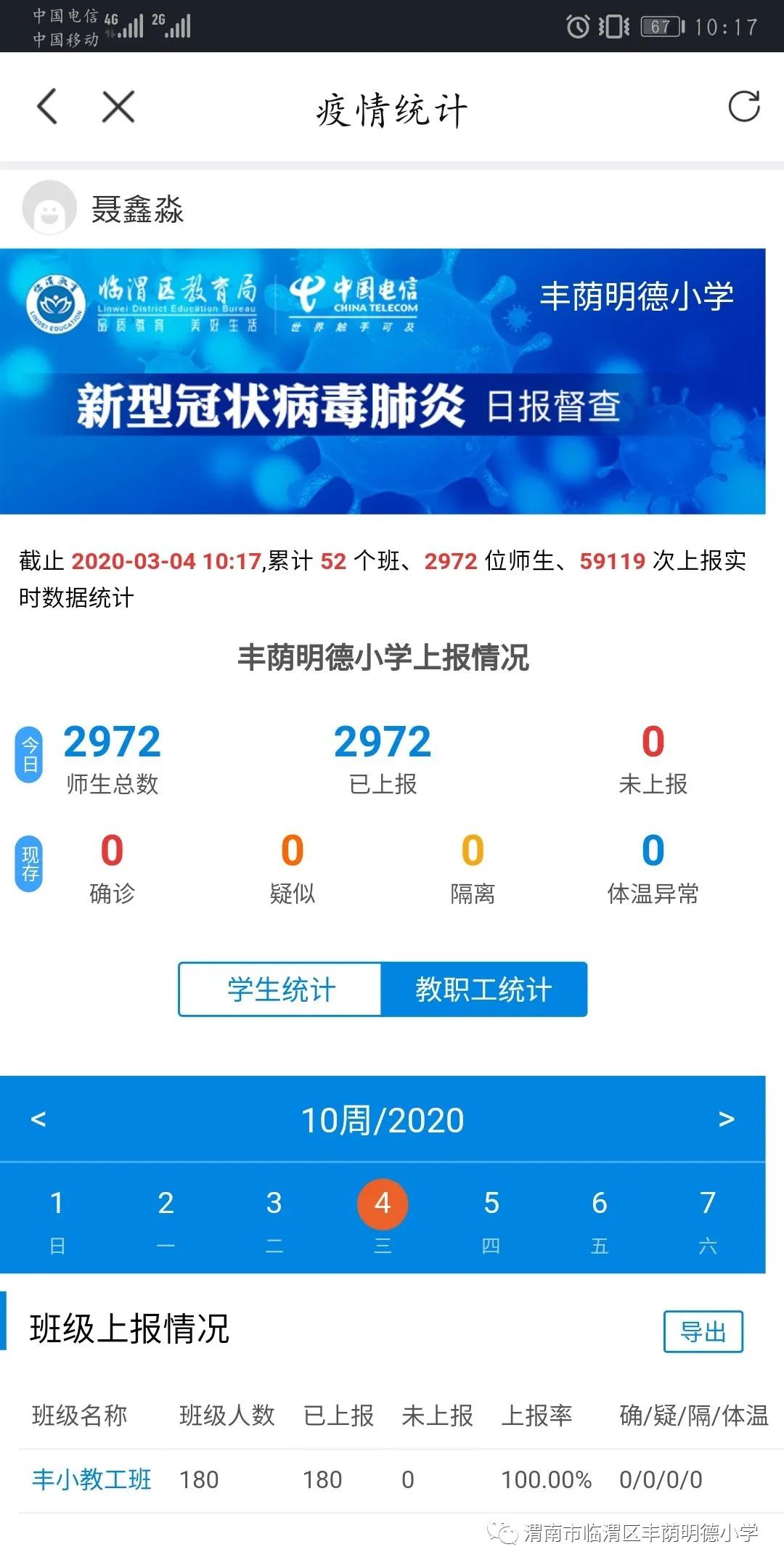Select day 4 in the week calendar

383,1203
